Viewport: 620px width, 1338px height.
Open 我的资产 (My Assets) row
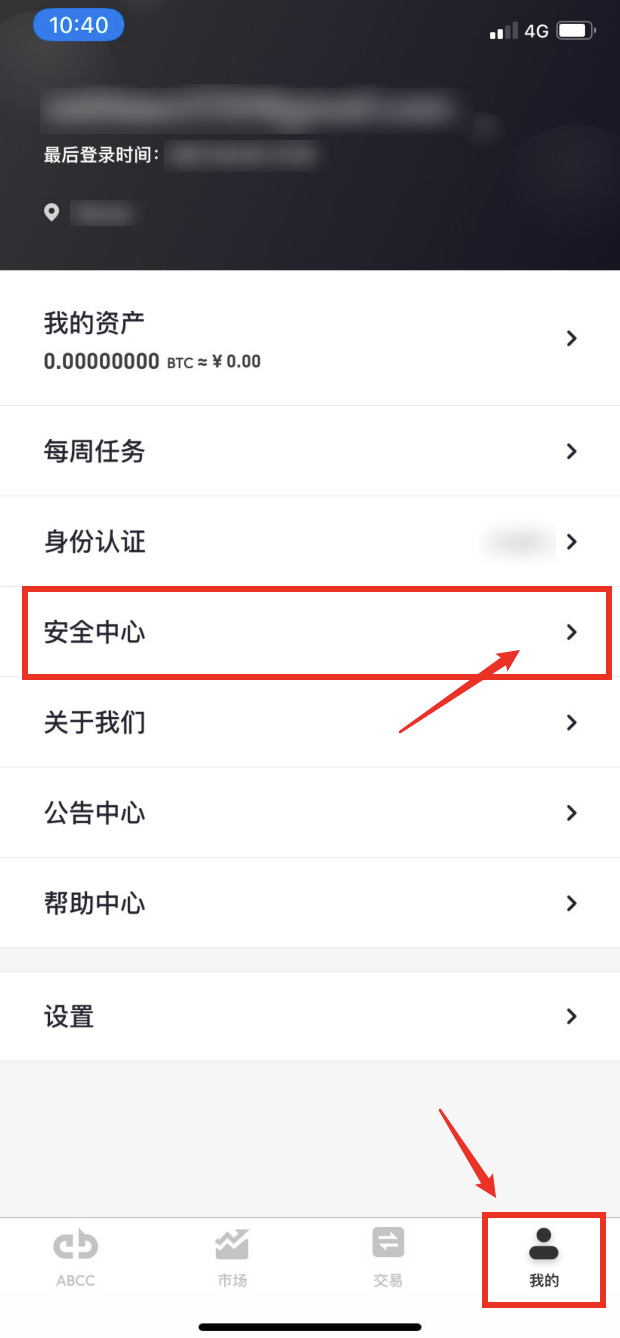tap(310, 338)
